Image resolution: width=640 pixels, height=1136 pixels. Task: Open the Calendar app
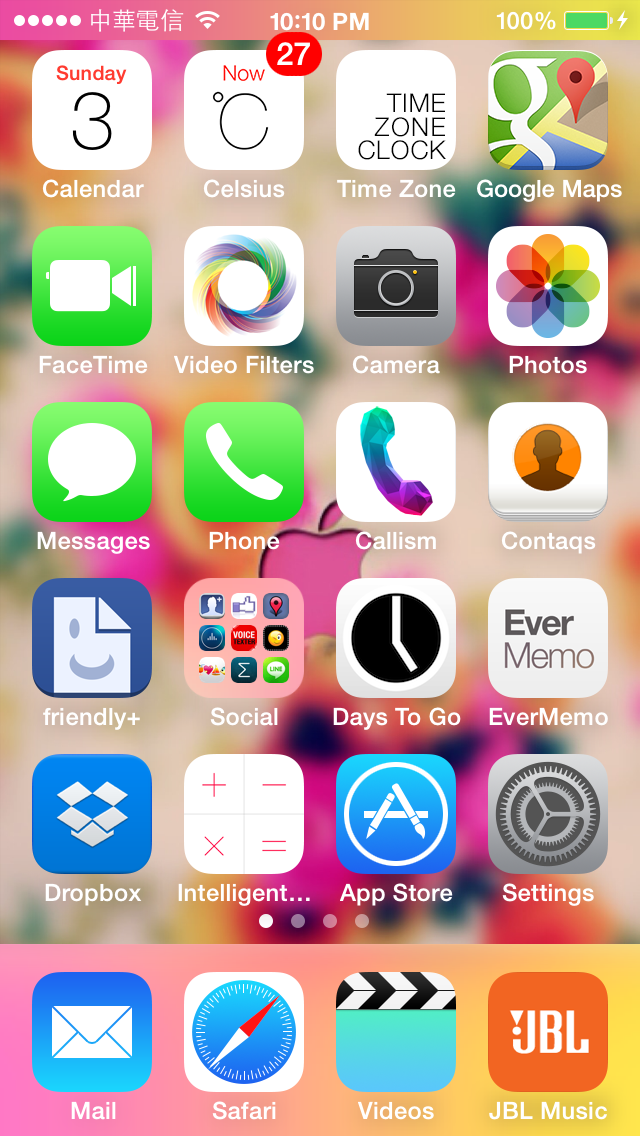[x=92, y=110]
